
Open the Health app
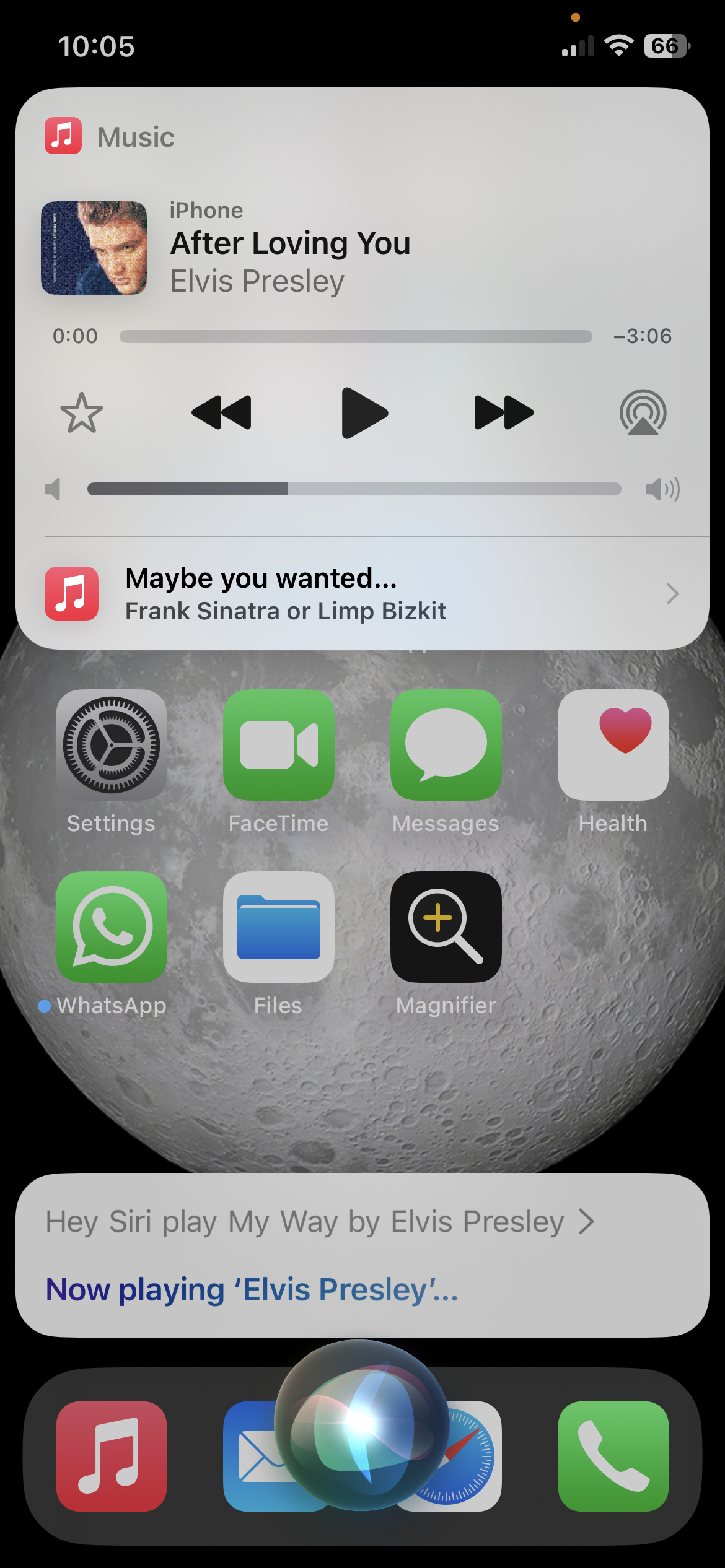[x=613, y=745]
